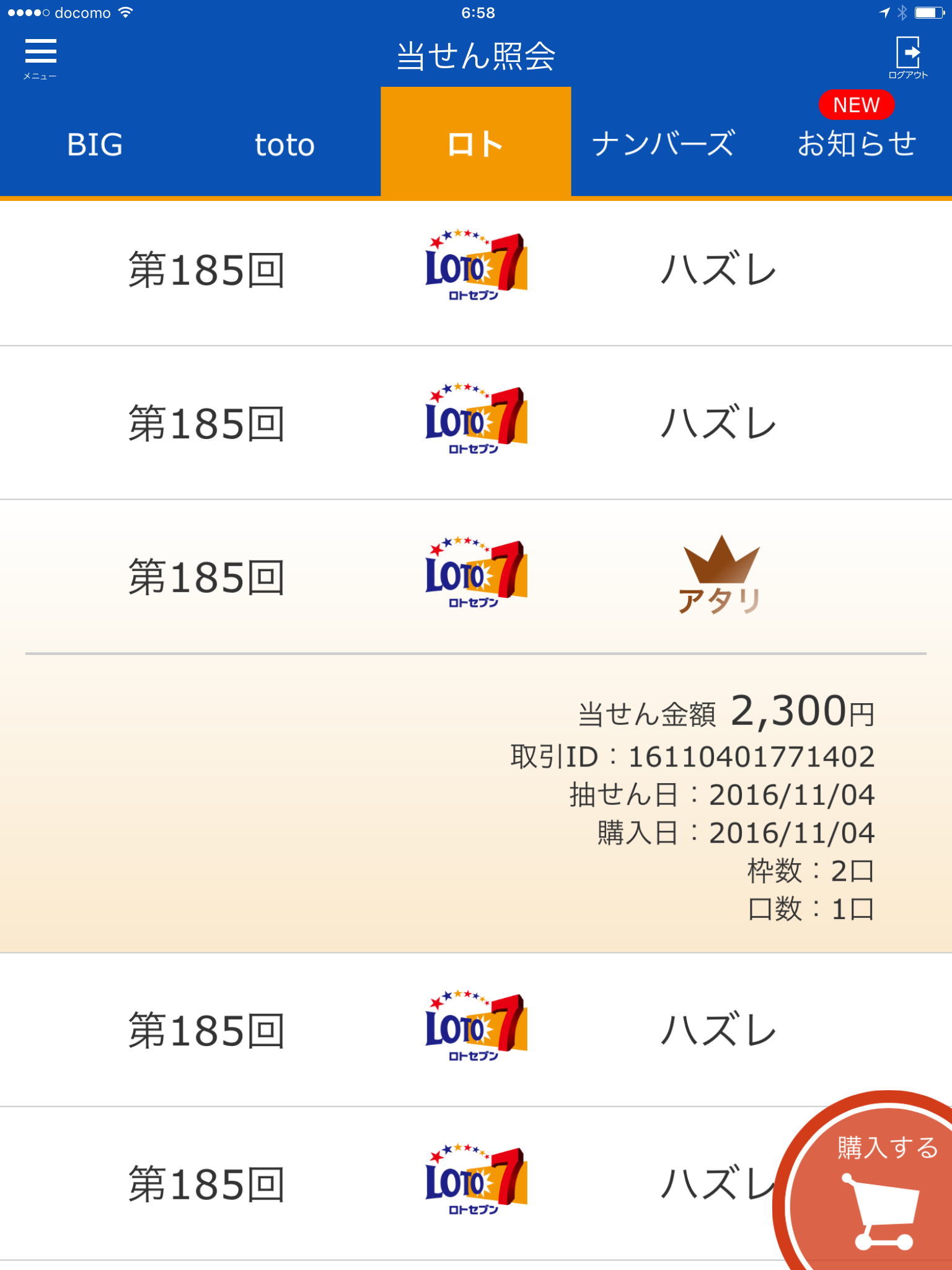Select the ロト tab

pos(475,144)
